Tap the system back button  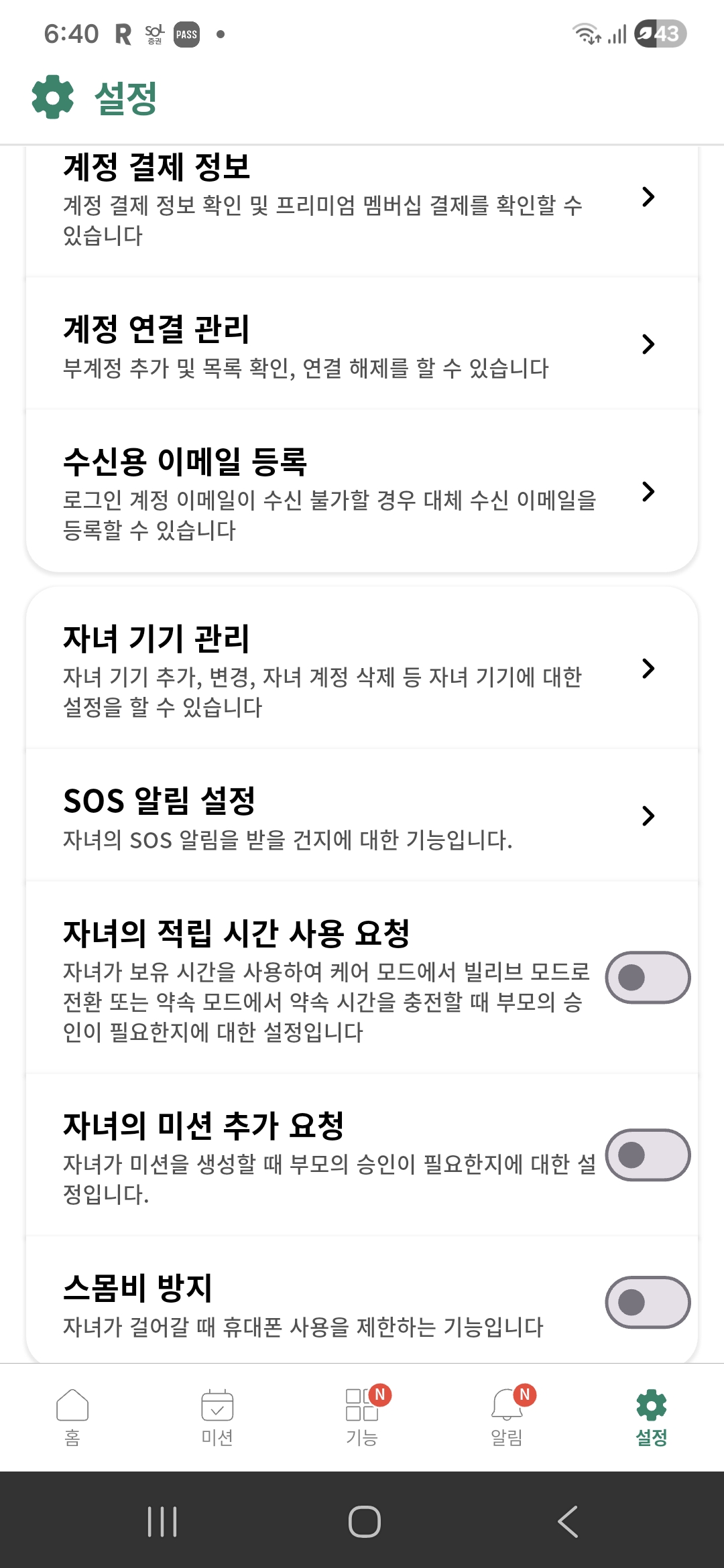(x=567, y=1521)
